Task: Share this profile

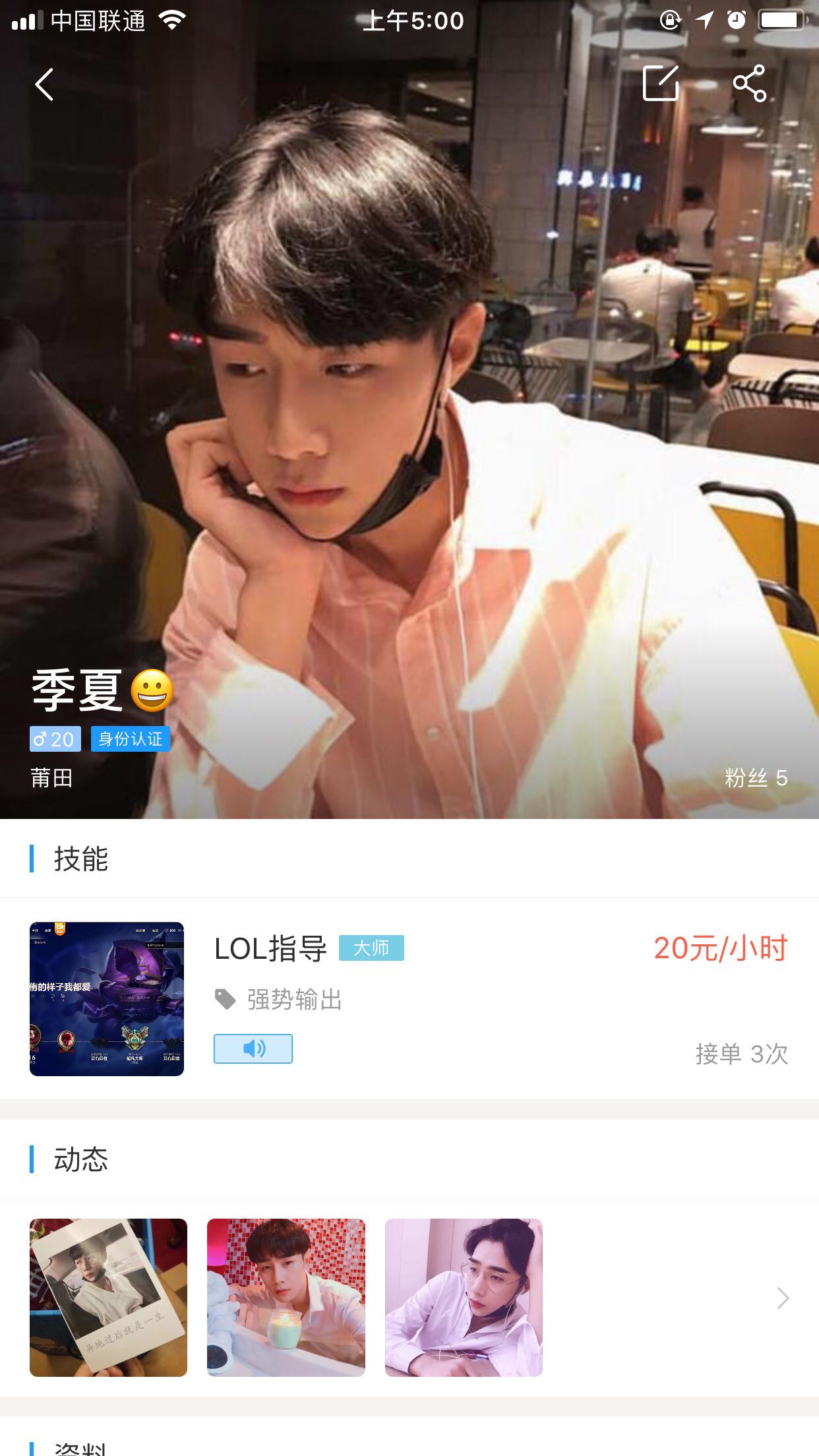Action: tap(750, 83)
